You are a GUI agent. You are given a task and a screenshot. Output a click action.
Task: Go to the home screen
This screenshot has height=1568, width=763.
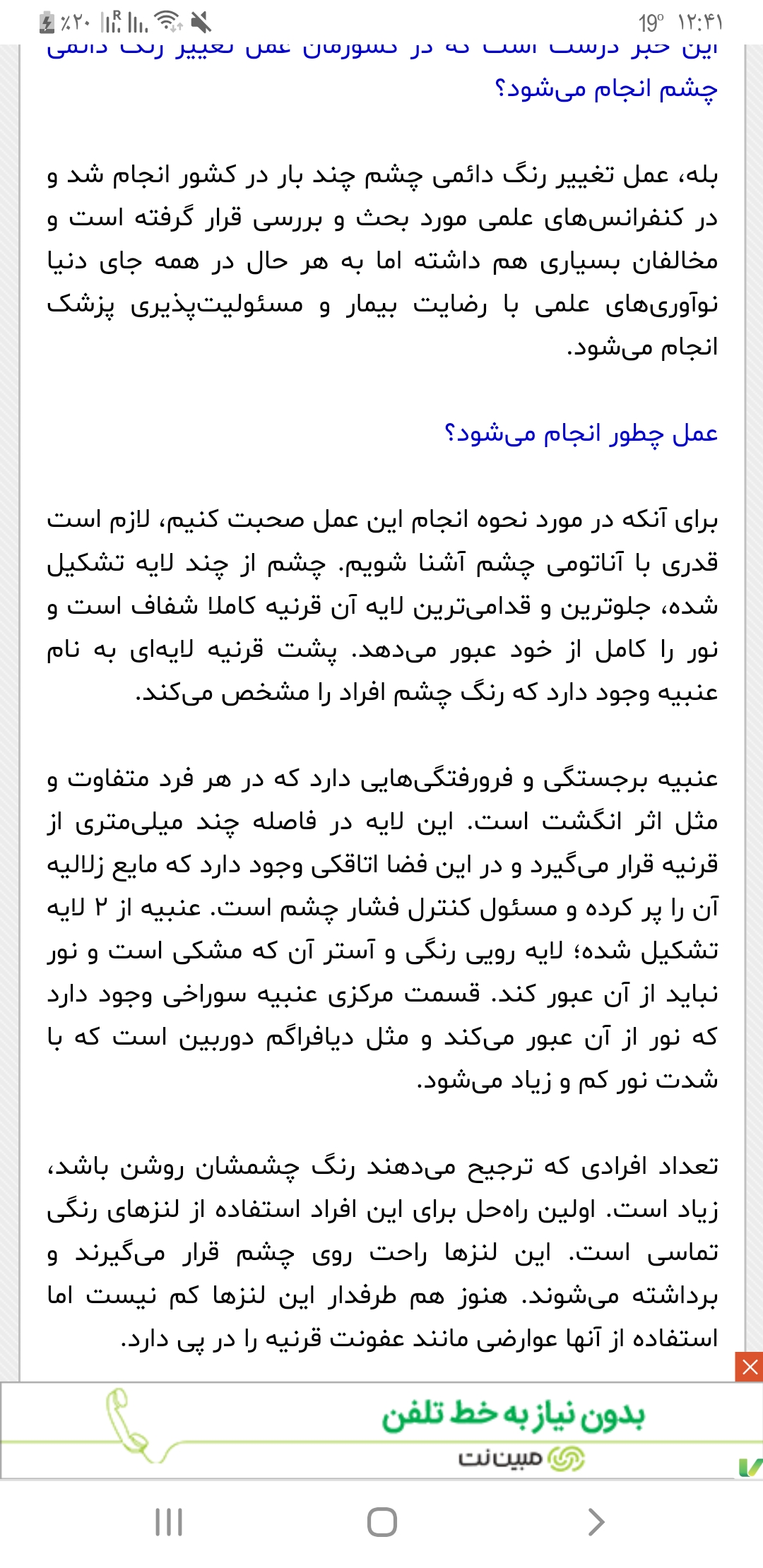click(381, 1522)
